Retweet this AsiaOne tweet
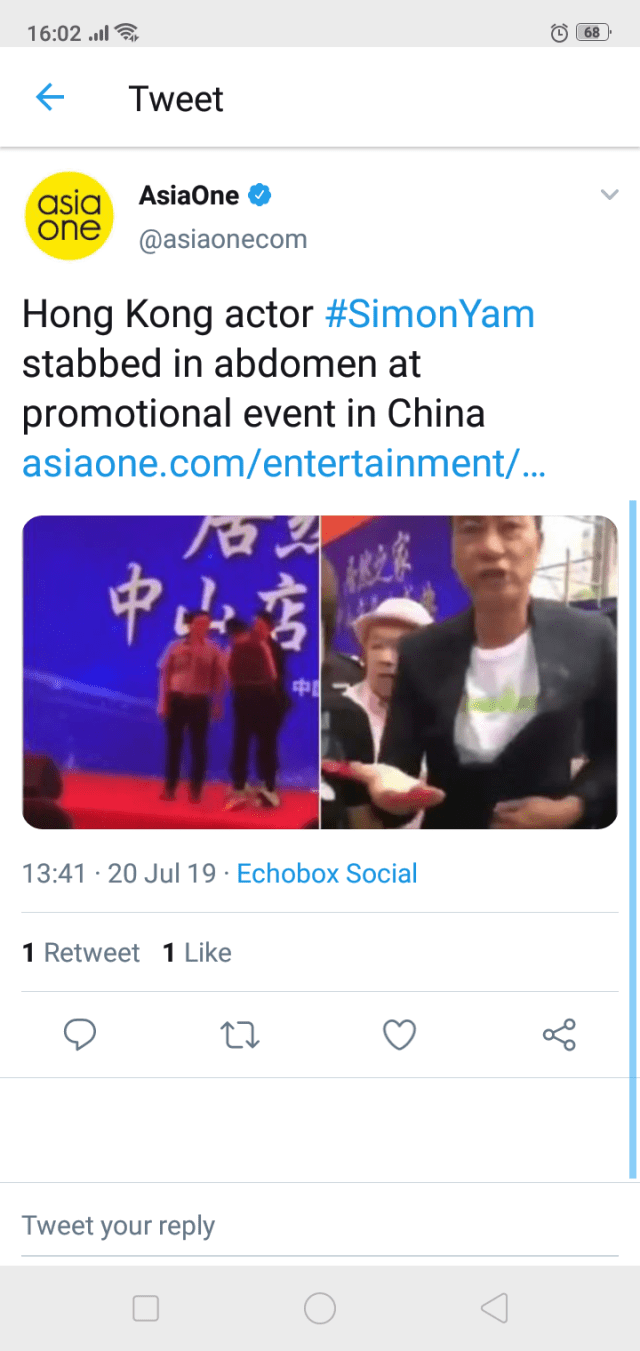This screenshot has height=1351, width=640. [240, 1035]
